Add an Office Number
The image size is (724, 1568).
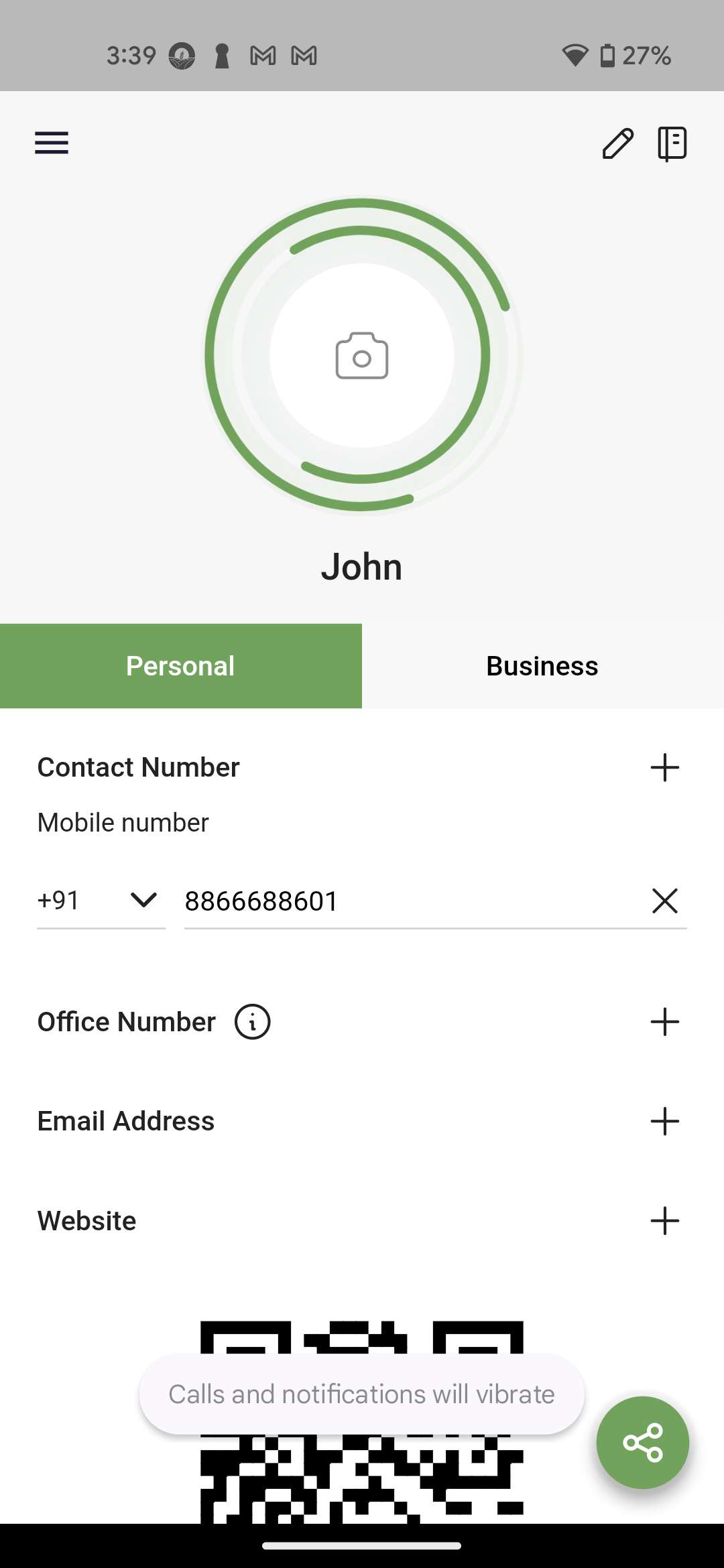click(x=664, y=1022)
